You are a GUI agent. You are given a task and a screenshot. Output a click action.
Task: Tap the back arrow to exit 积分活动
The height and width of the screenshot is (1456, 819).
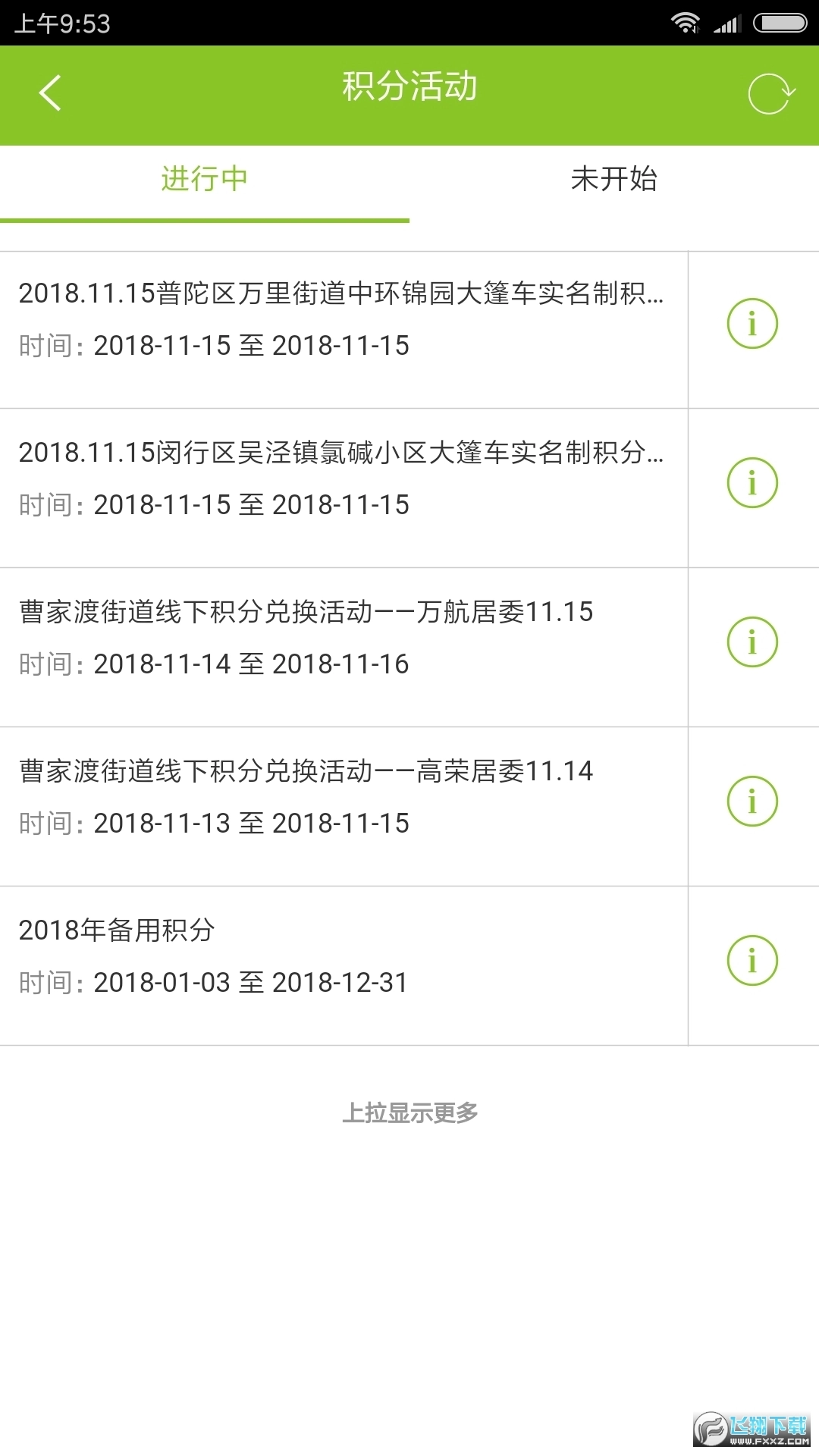[50, 93]
